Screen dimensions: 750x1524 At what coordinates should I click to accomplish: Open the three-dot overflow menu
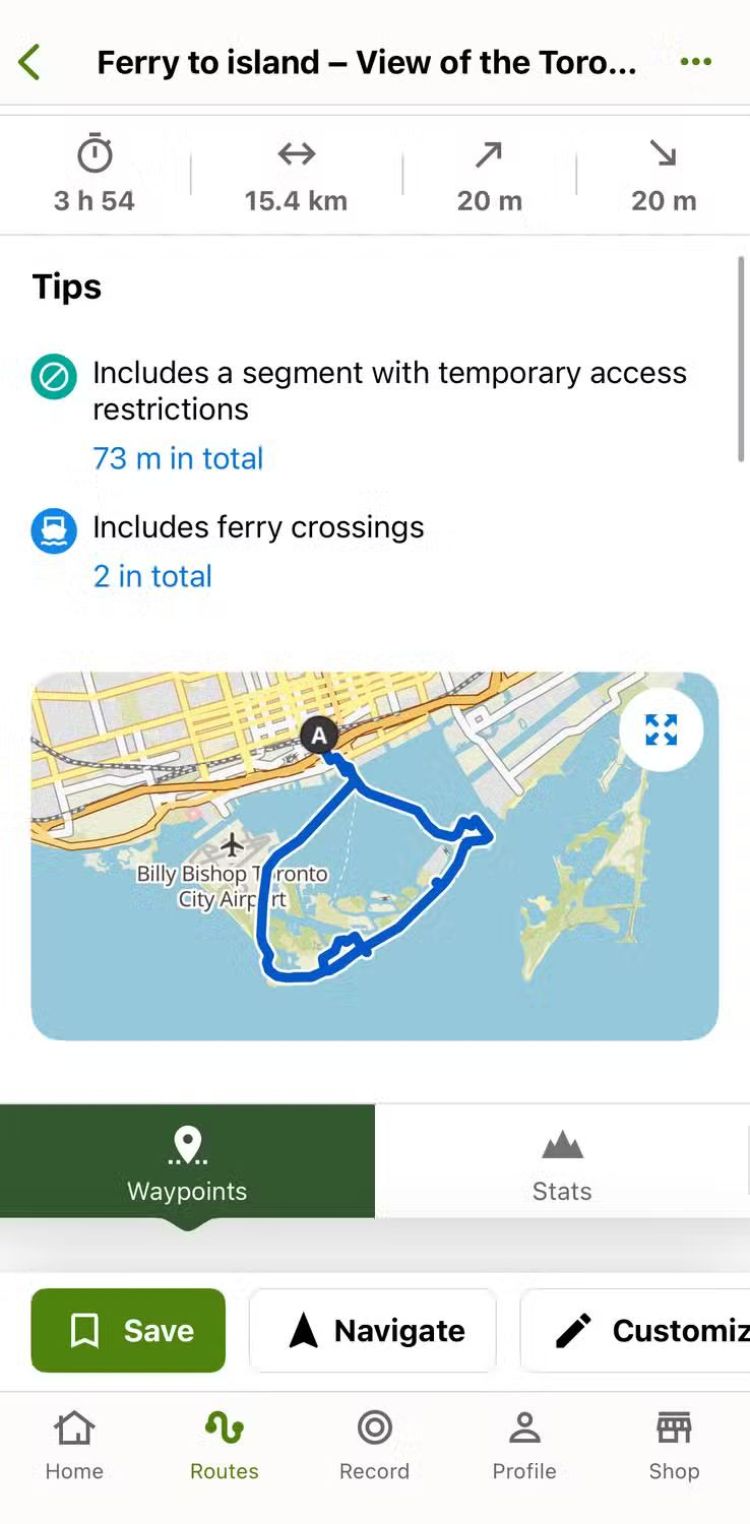point(695,62)
